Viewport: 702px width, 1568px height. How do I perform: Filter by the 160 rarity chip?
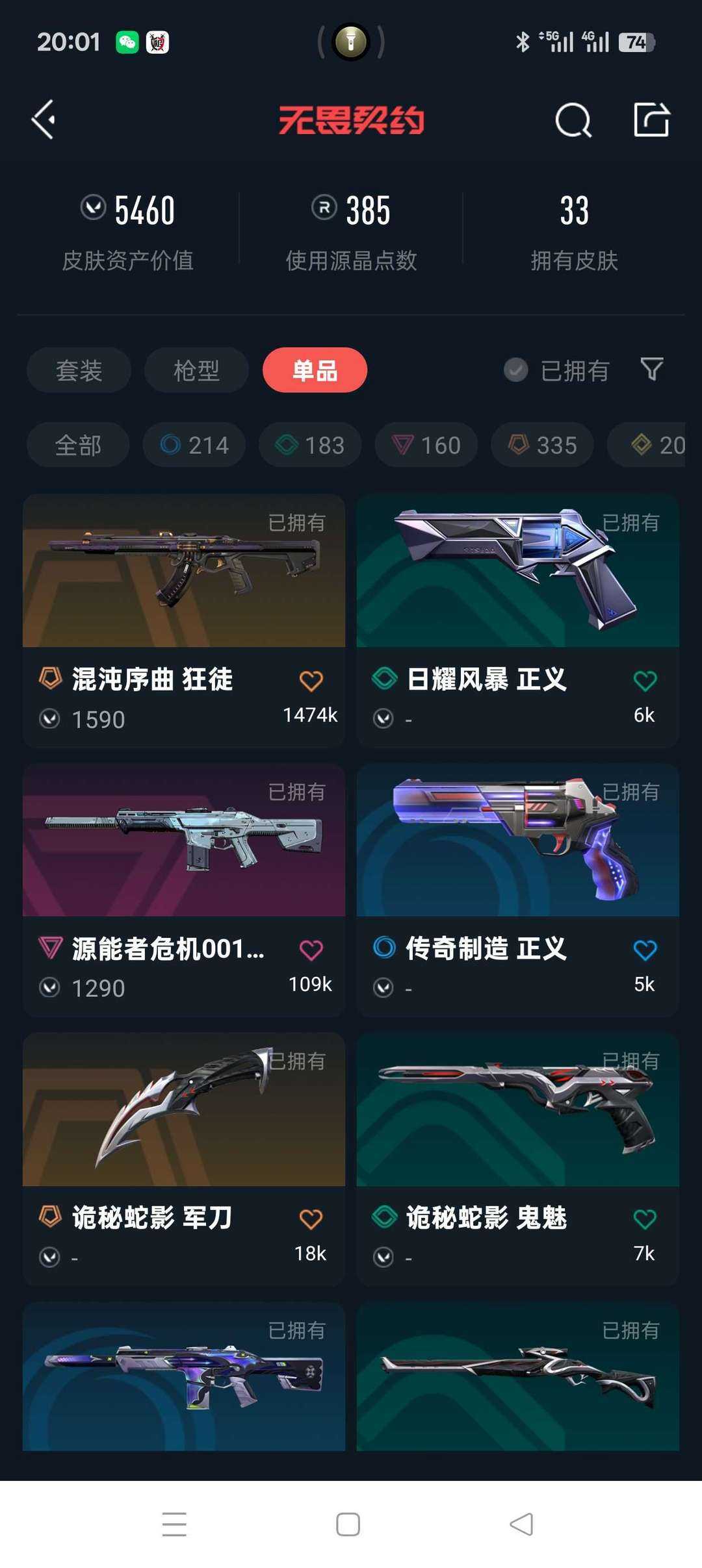(x=426, y=445)
